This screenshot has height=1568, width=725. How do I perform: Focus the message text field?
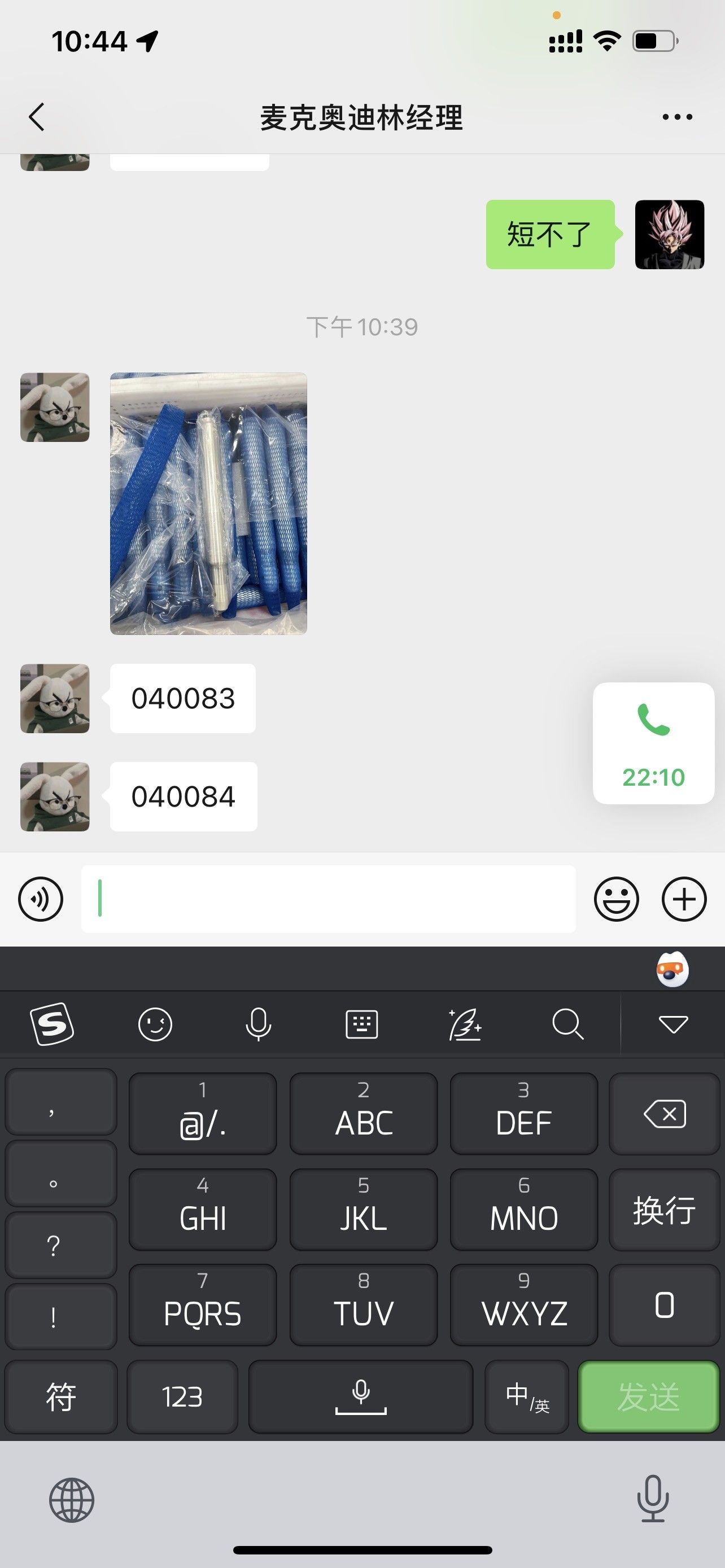click(329, 899)
